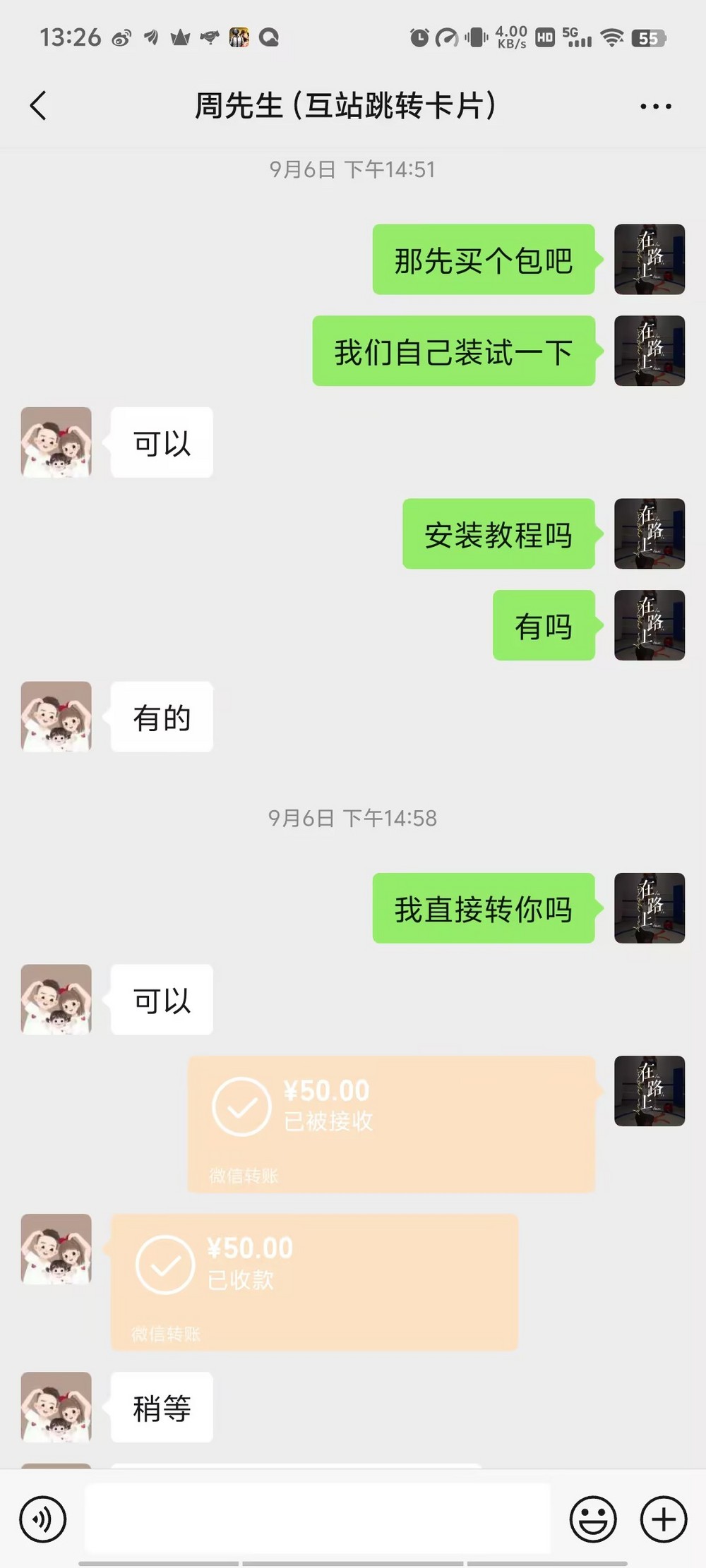
Task: Open chat settings via the three-dot menu
Action: click(x=655, y=106)
